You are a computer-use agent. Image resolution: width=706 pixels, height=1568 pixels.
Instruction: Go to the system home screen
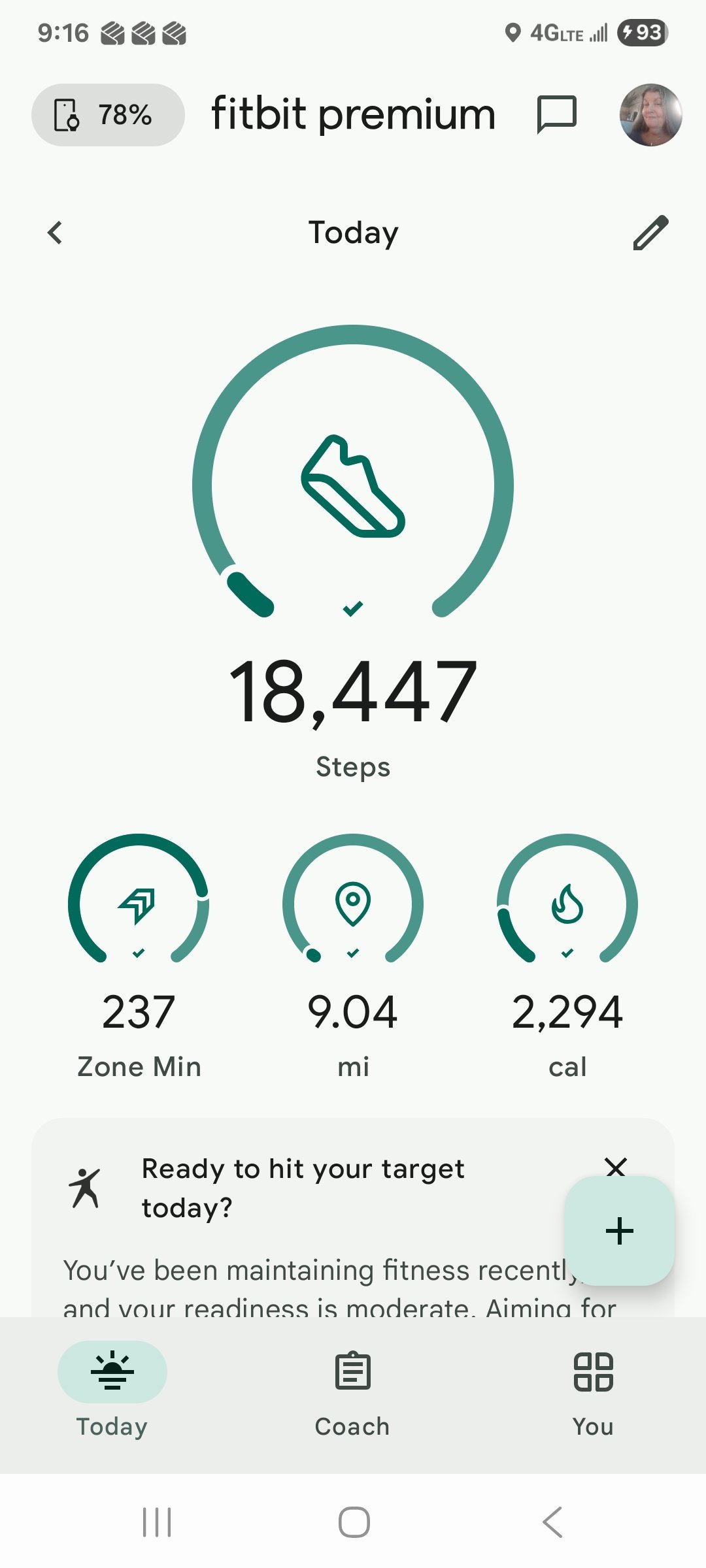click(x=354, y=1522)
